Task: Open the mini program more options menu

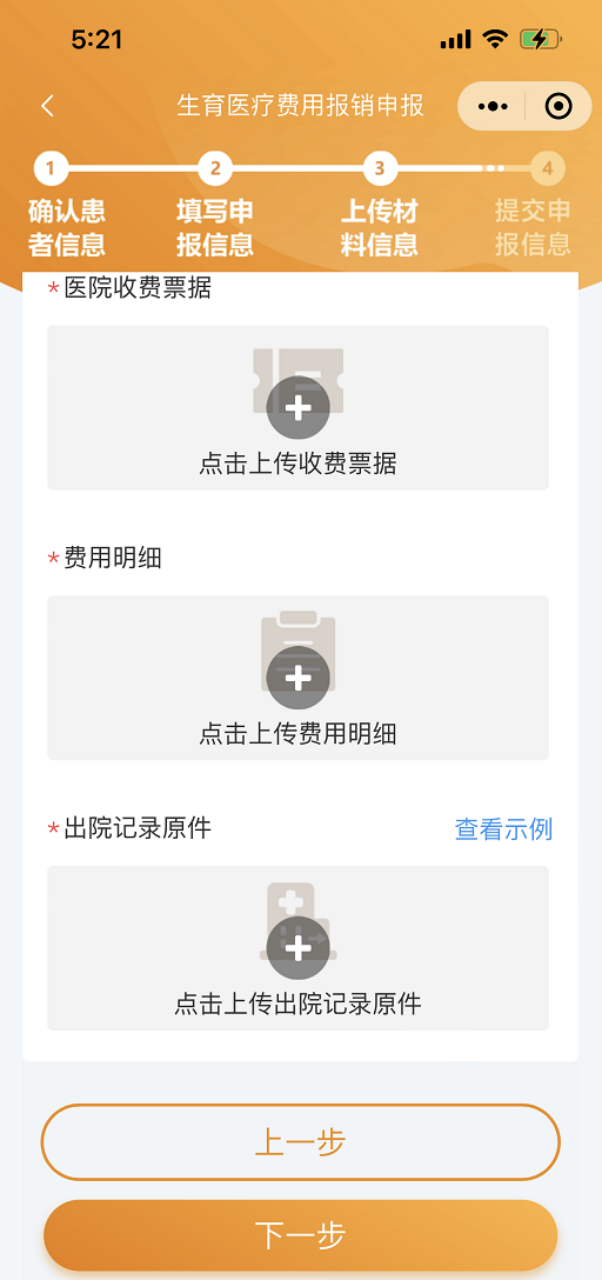Action: [492, 106]
